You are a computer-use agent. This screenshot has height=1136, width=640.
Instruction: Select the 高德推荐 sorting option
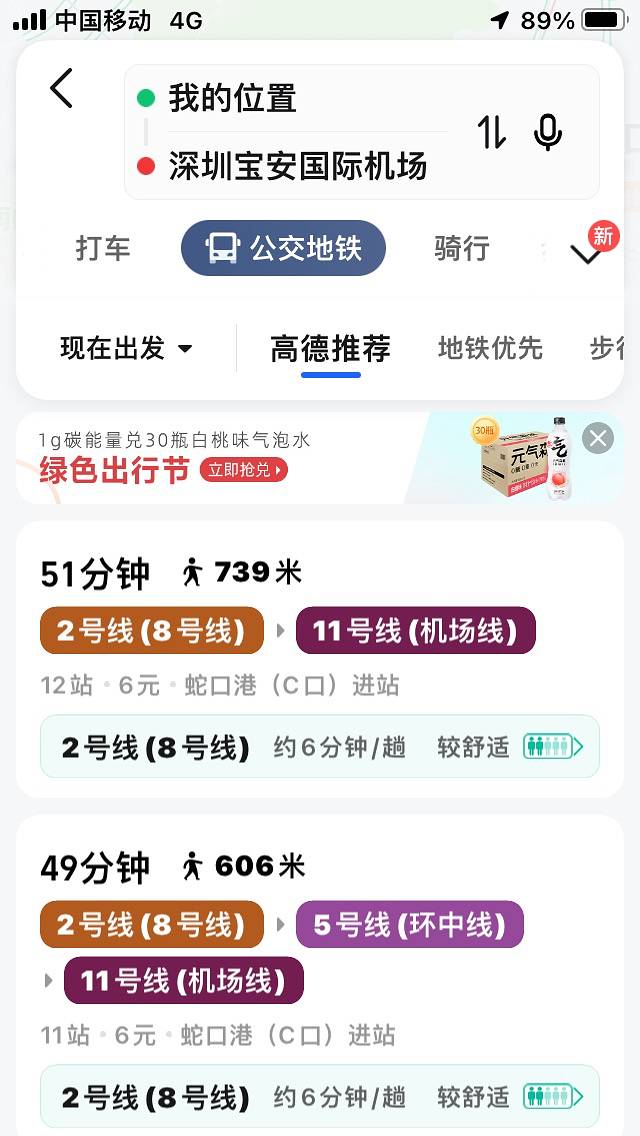click(330, 348)
